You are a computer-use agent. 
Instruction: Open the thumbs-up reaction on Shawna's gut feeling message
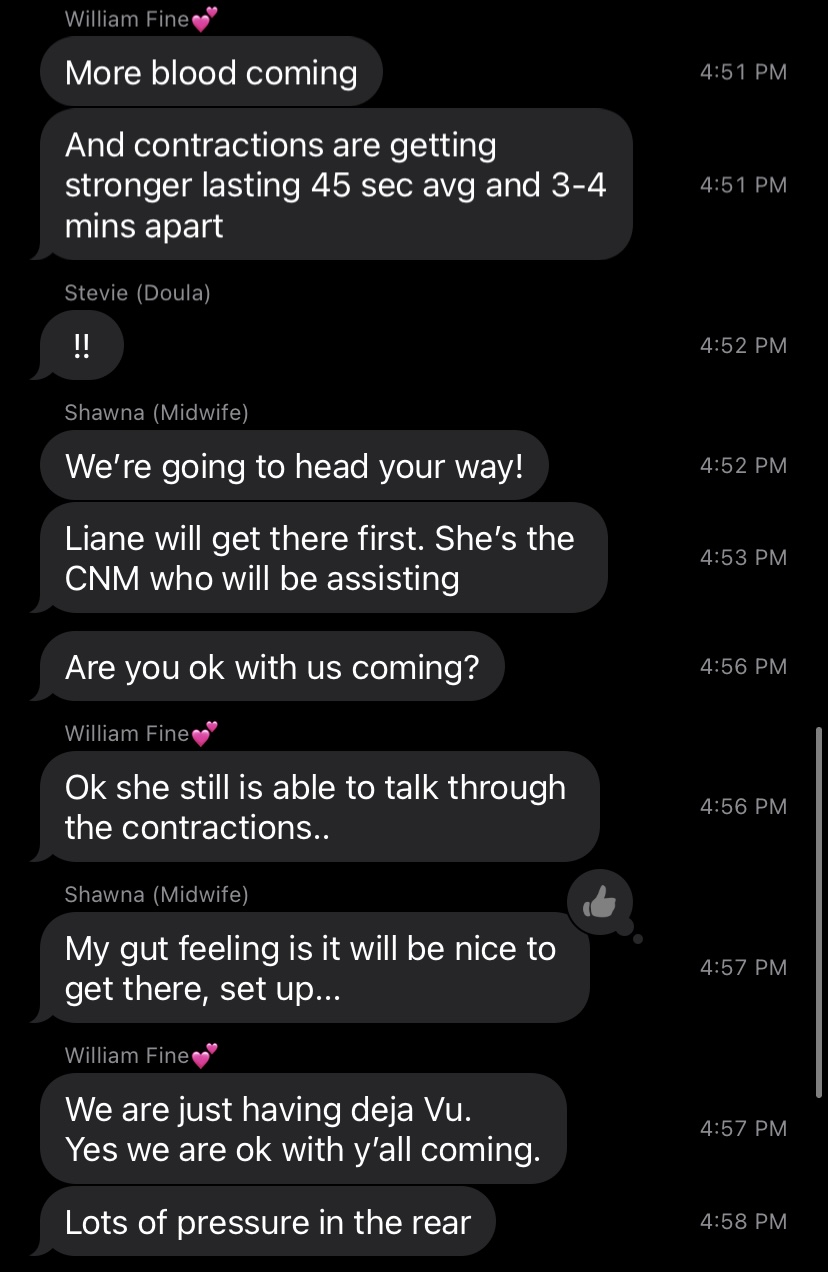(x=599, y=904)
